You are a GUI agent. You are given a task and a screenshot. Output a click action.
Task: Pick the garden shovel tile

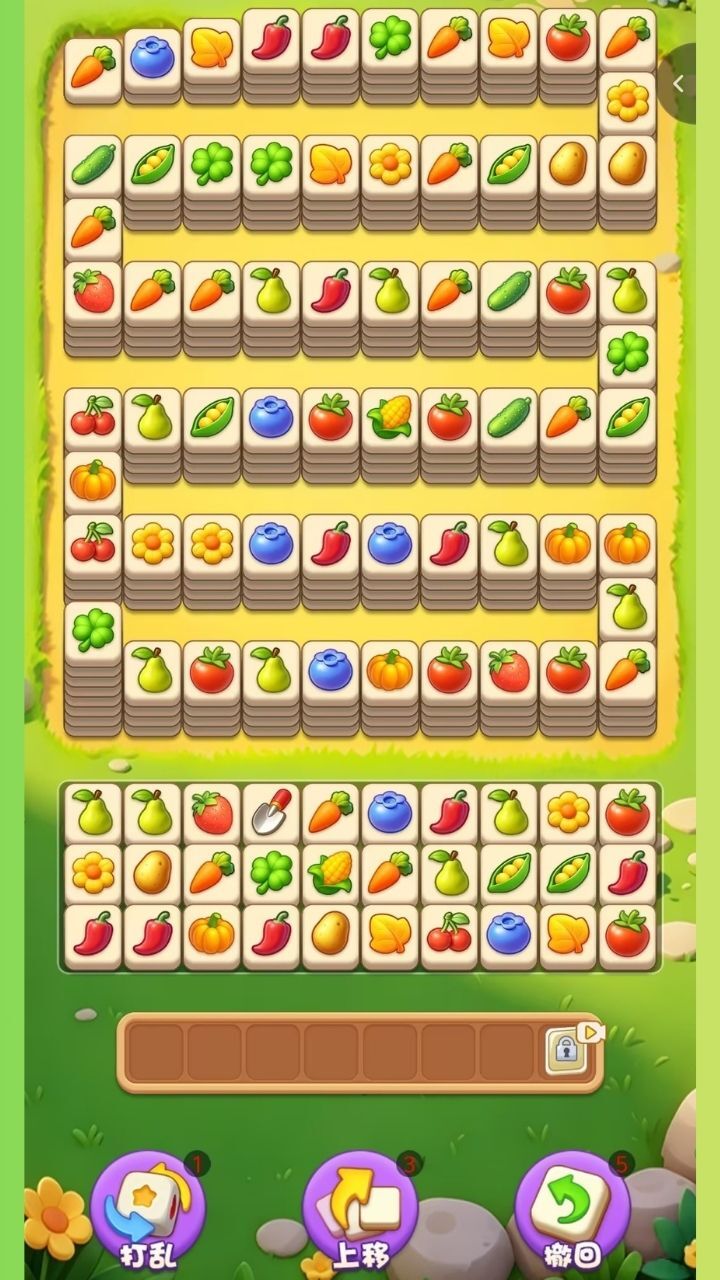click(271, 813)
